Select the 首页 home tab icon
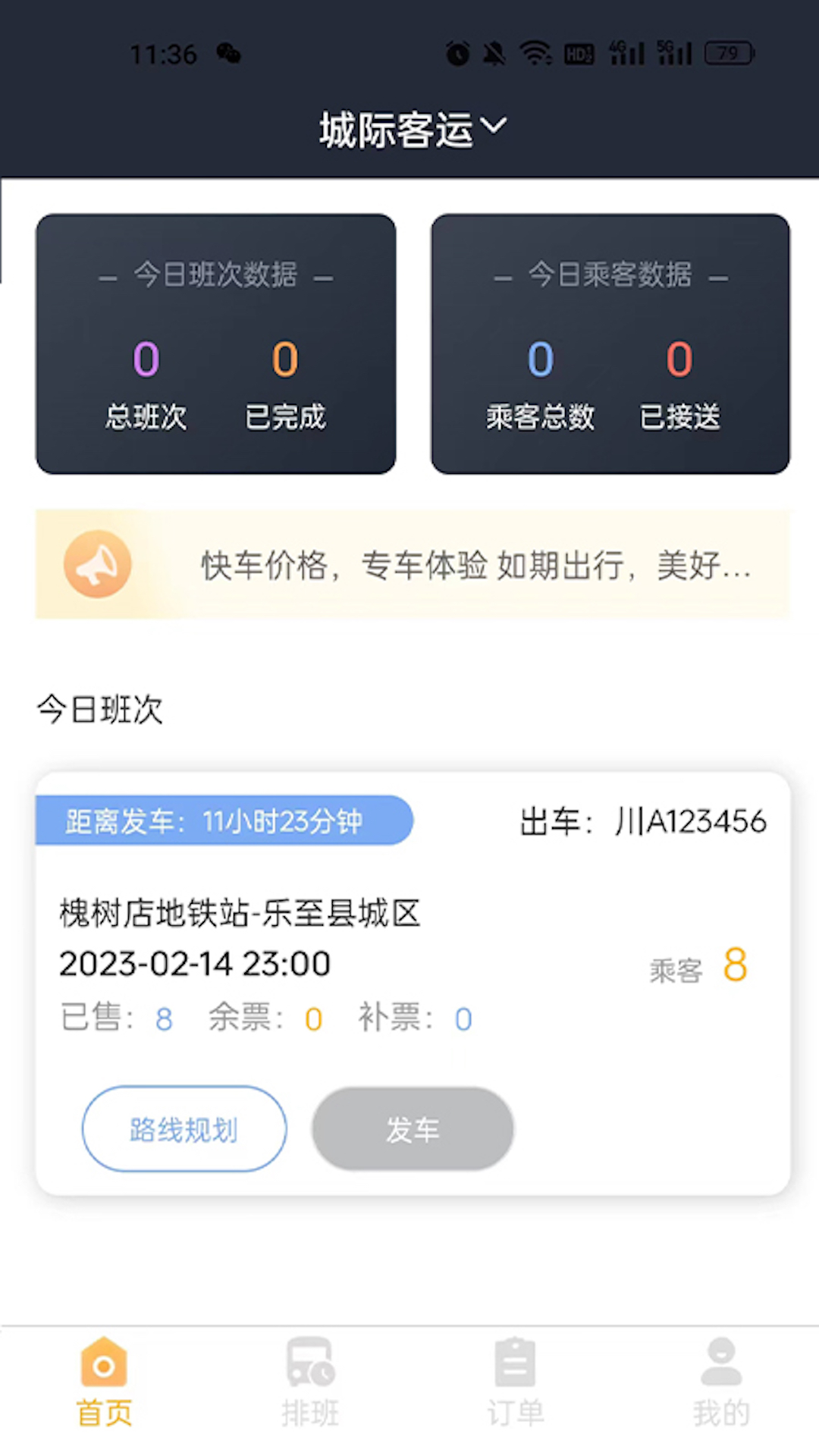The width and height of the screenshot is (819, 1456). coord(104,1361)
